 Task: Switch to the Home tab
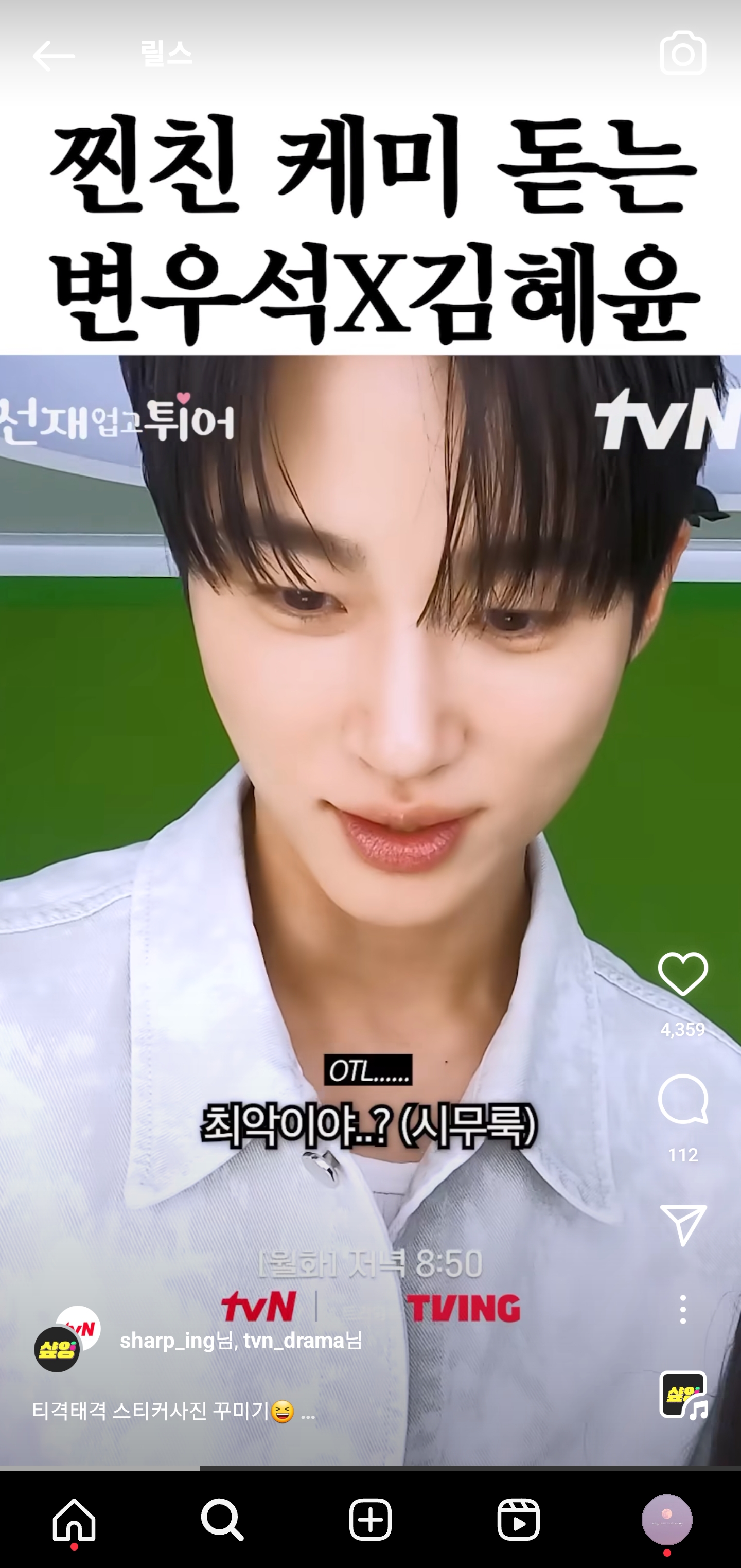(74, 1520)
